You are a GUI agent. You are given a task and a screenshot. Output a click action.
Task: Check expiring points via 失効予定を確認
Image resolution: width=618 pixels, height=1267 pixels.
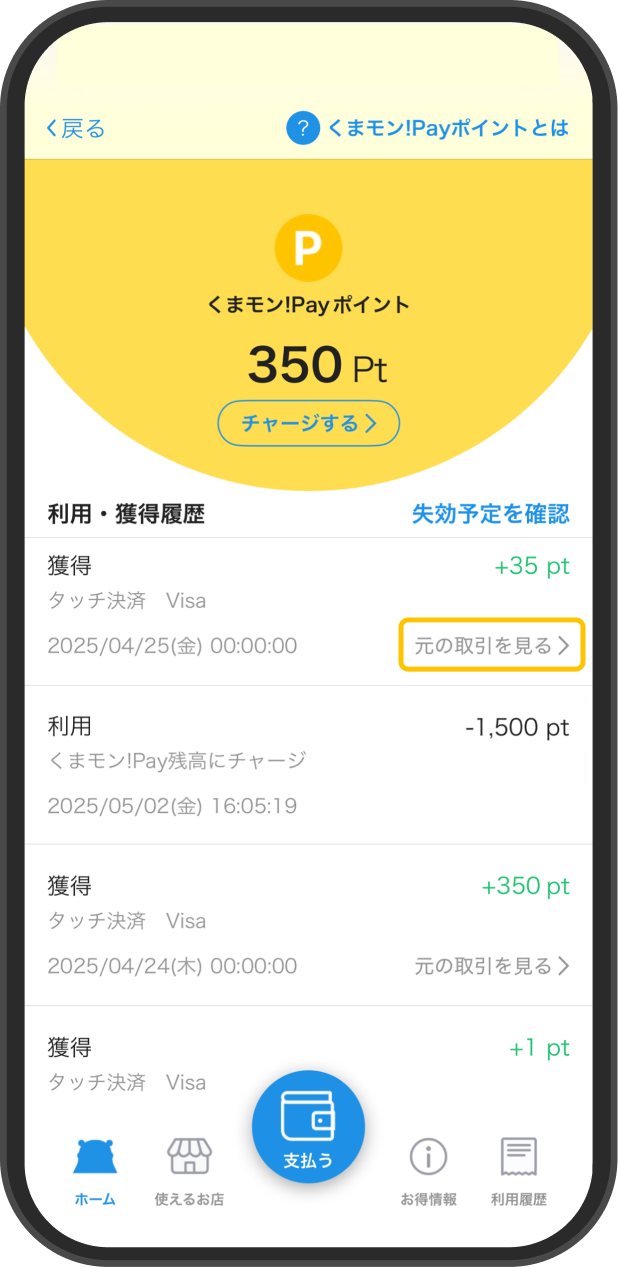491,514
